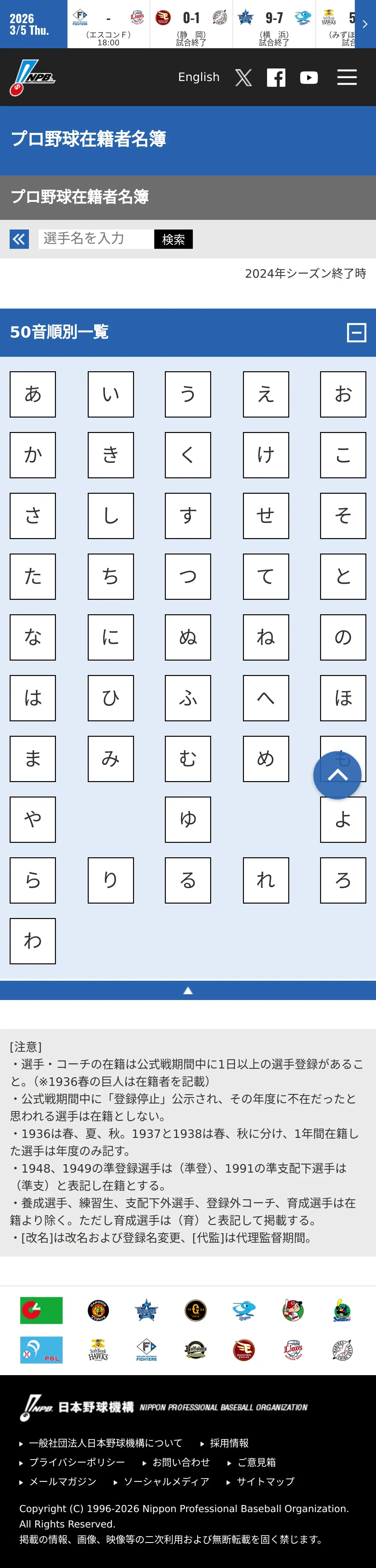
Task: Open the NPB X (Twitter) page
Action: pos(243,77)
